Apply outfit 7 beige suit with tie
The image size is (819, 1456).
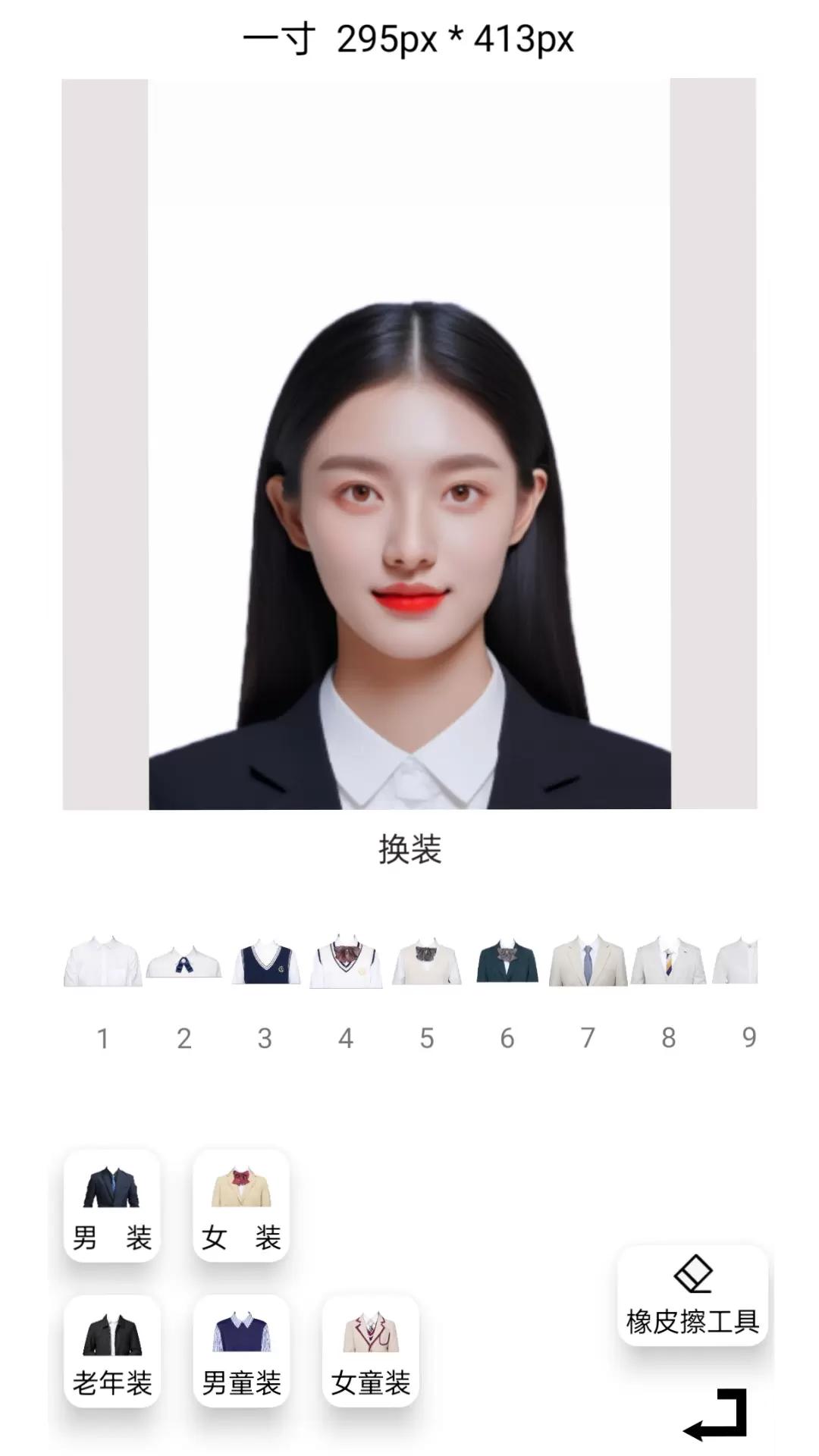pos(588,961)
